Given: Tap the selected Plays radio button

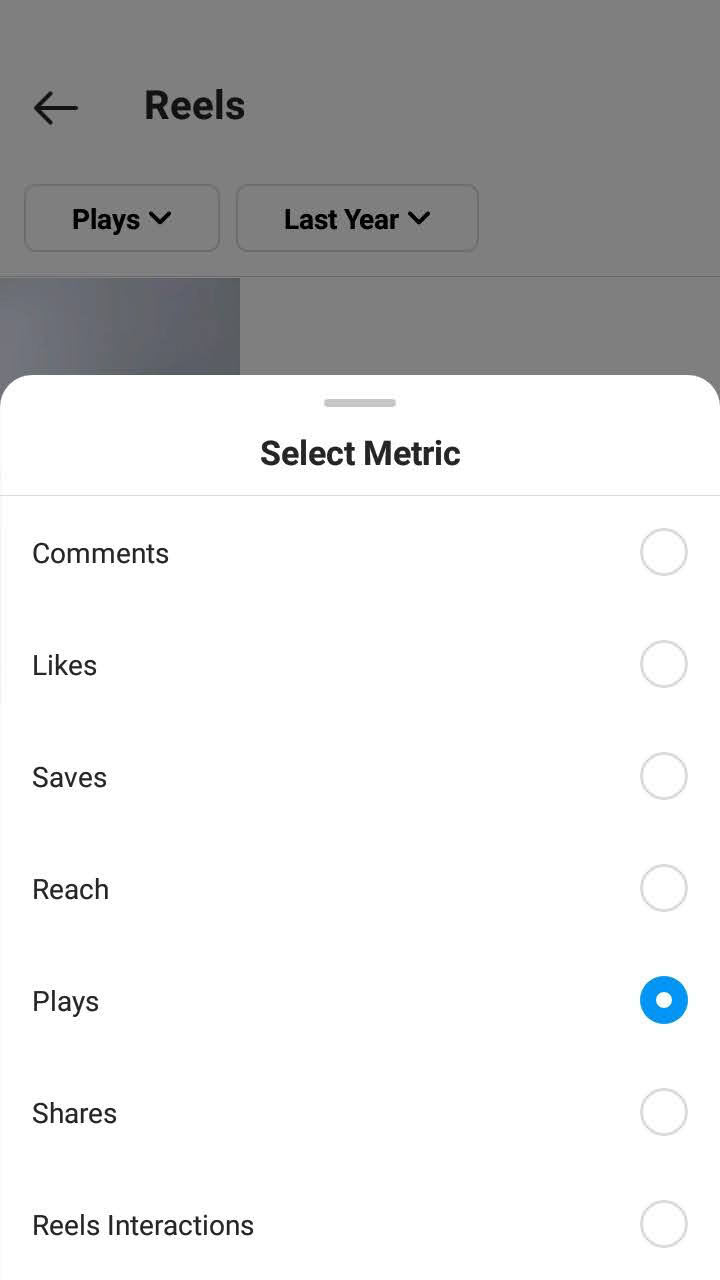Looking at the screenshot, I should point(664,1000).
